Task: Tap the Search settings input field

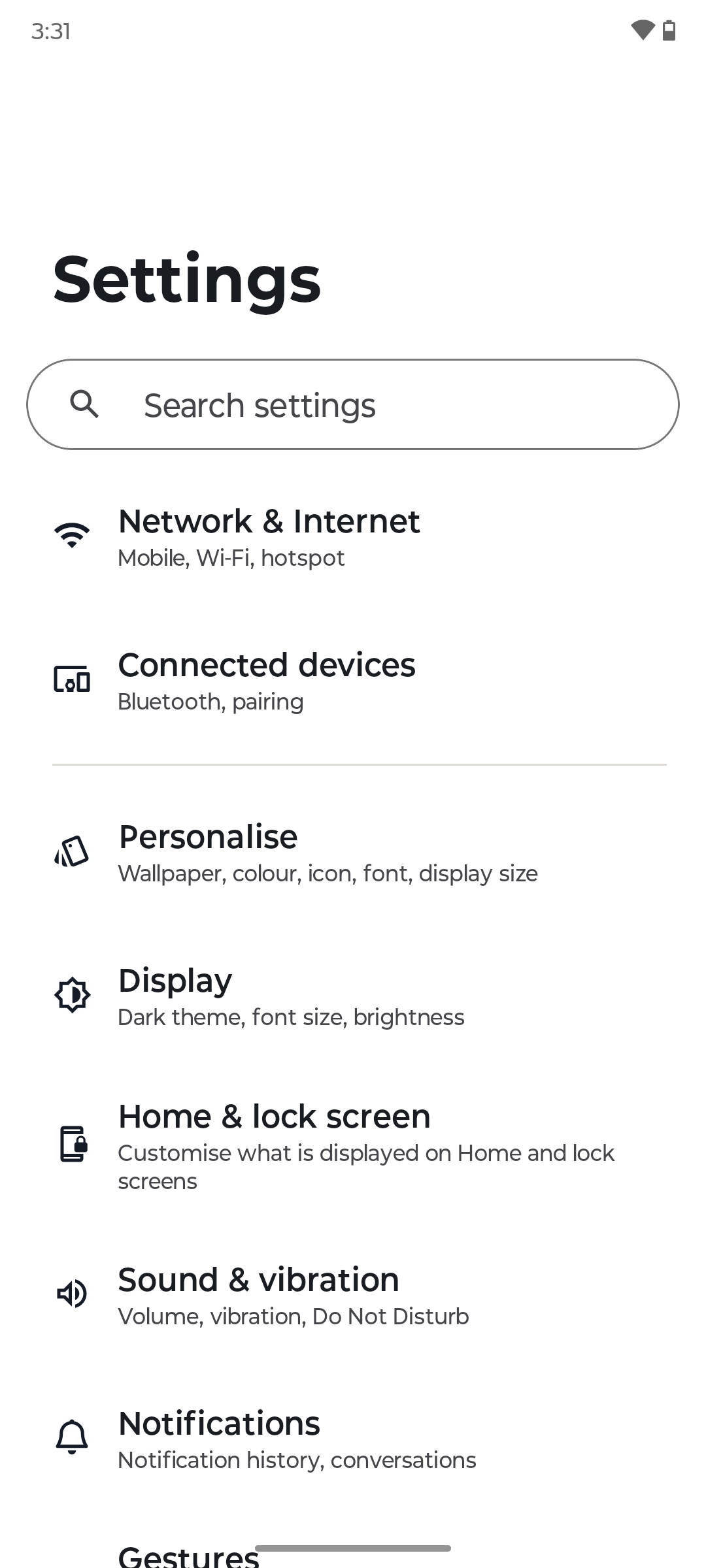Action: pyautogui.click(x=353, y=404)
